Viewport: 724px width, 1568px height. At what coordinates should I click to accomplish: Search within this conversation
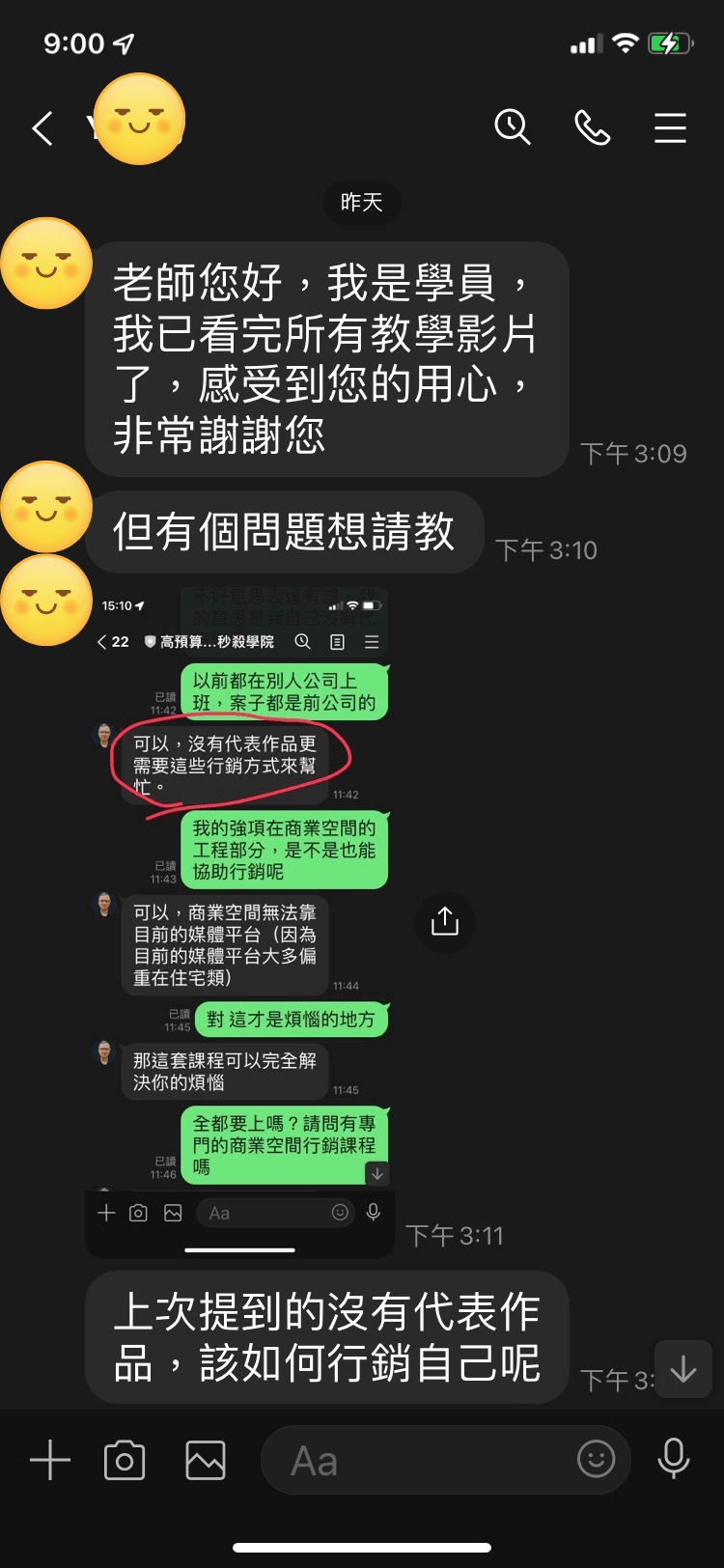point(513,127)
